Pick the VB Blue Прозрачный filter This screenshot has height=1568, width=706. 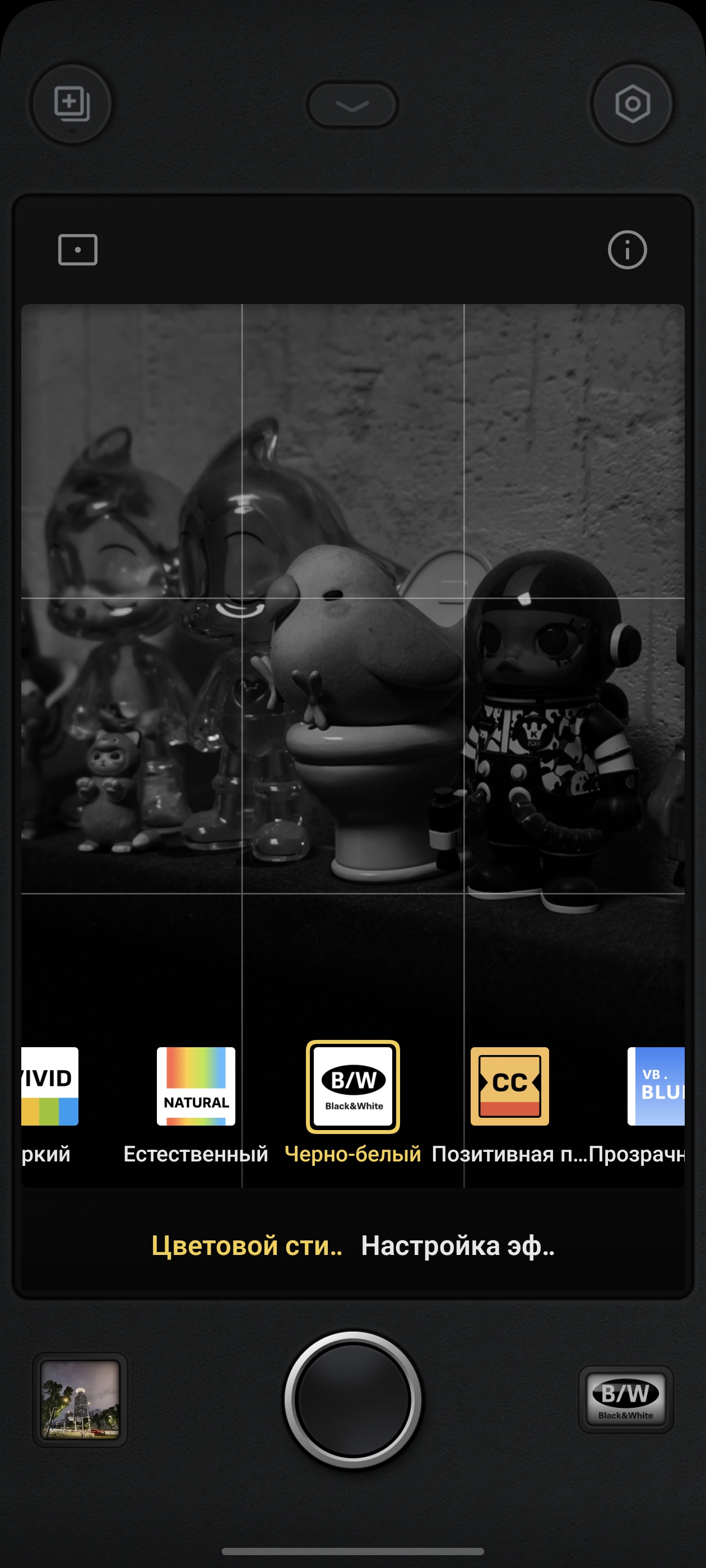click(656, 1086)
